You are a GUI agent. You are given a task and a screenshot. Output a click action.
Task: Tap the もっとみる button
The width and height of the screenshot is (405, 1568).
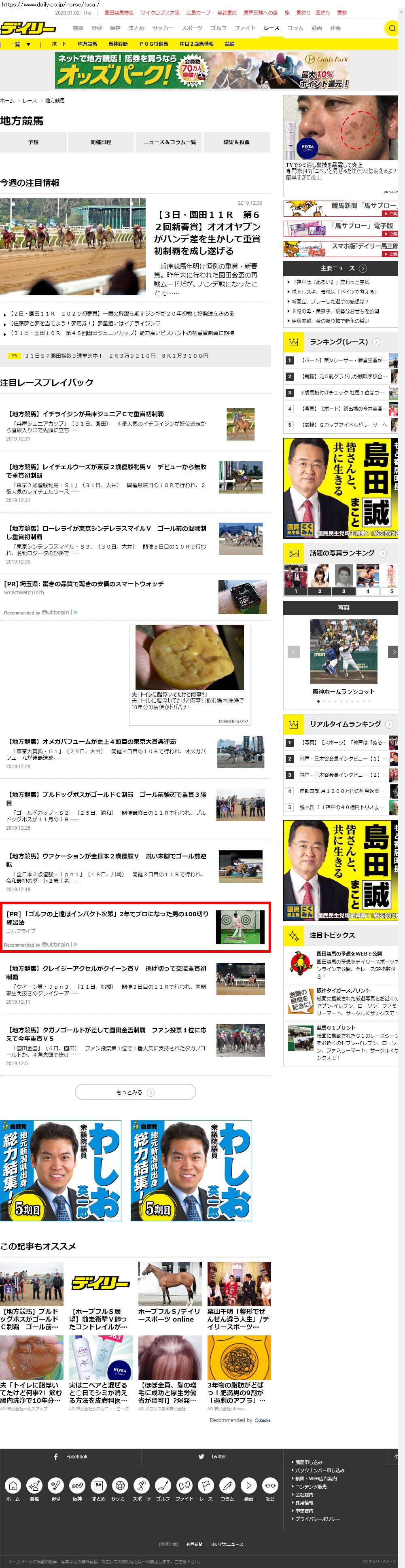[135, 1092]
